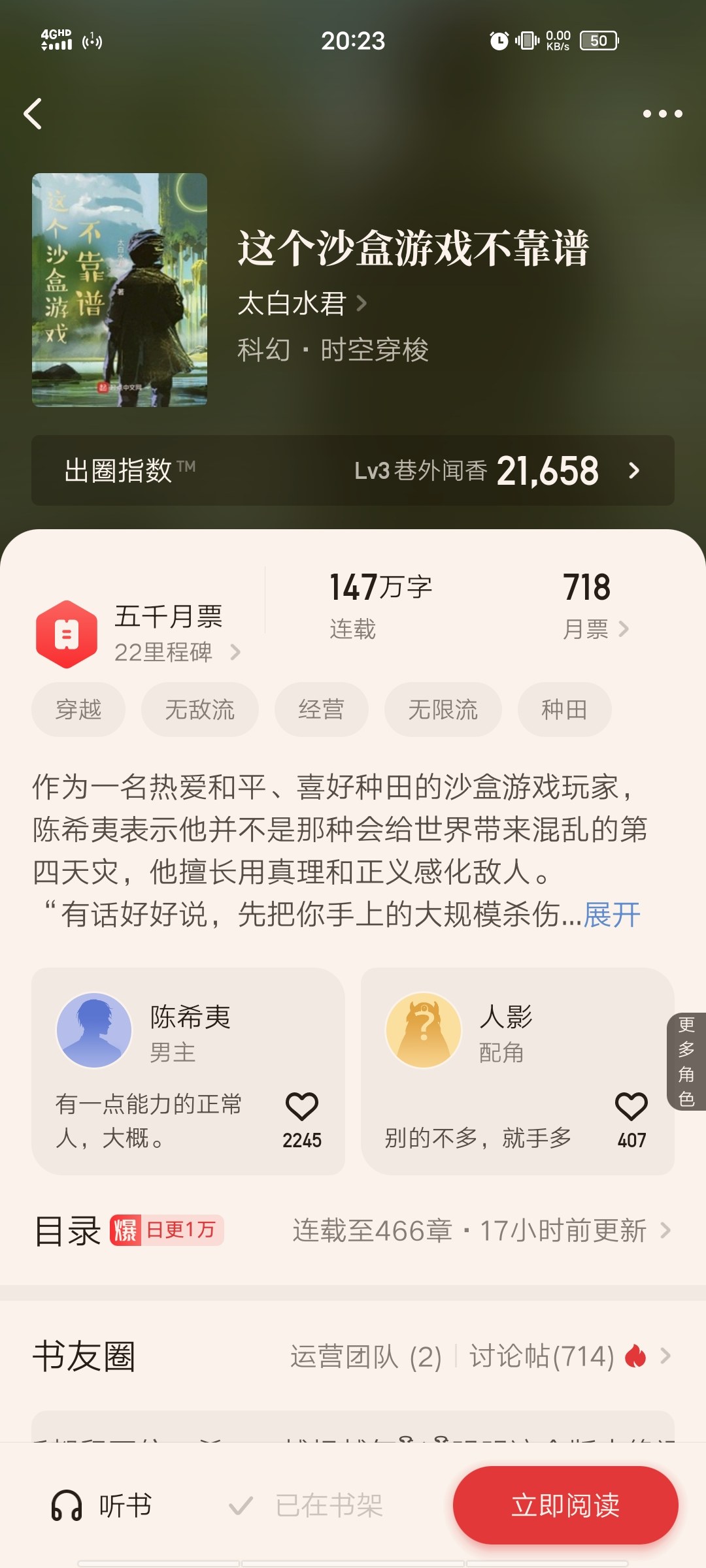Start listening with 听书
Image resolution: width=706 pixels, height=1568 pixels.
[103, 1506]
